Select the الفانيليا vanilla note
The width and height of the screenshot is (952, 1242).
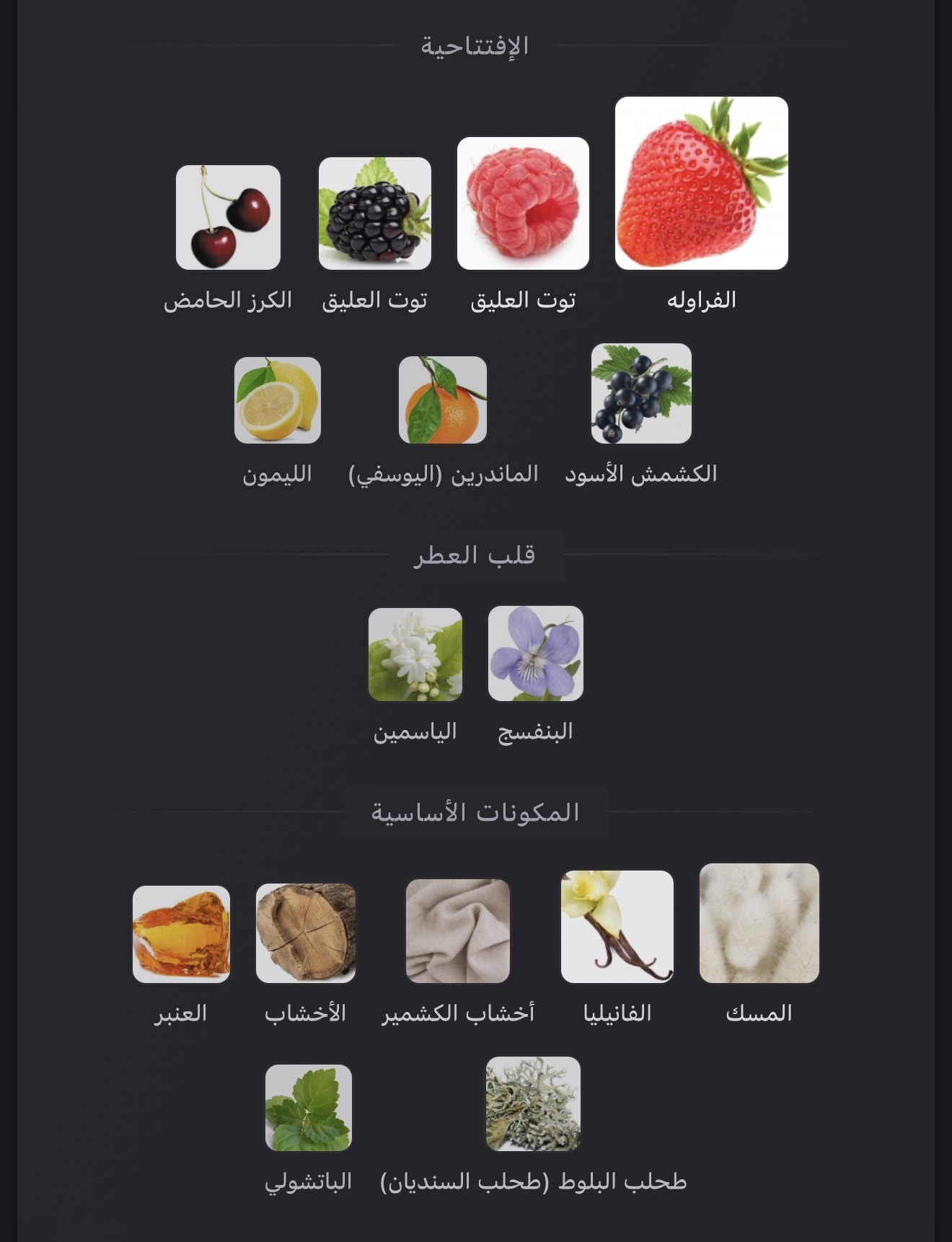click(x=617, y=927)
